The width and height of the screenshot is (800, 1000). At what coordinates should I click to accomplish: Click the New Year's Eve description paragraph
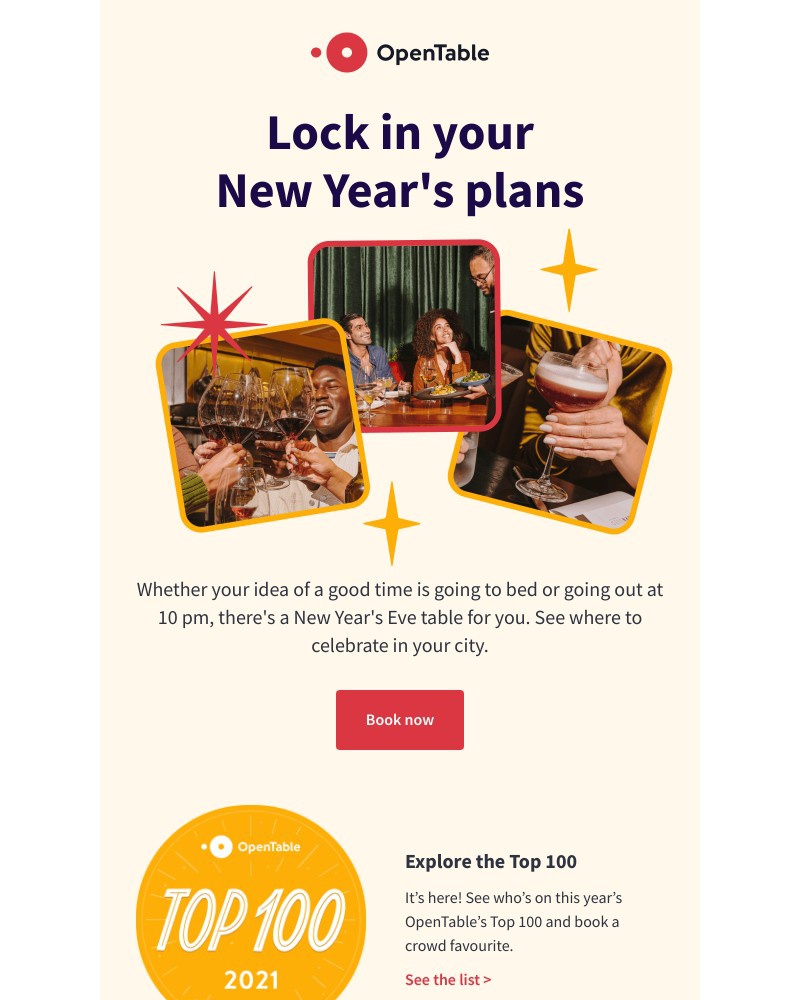tap(400, 617)
